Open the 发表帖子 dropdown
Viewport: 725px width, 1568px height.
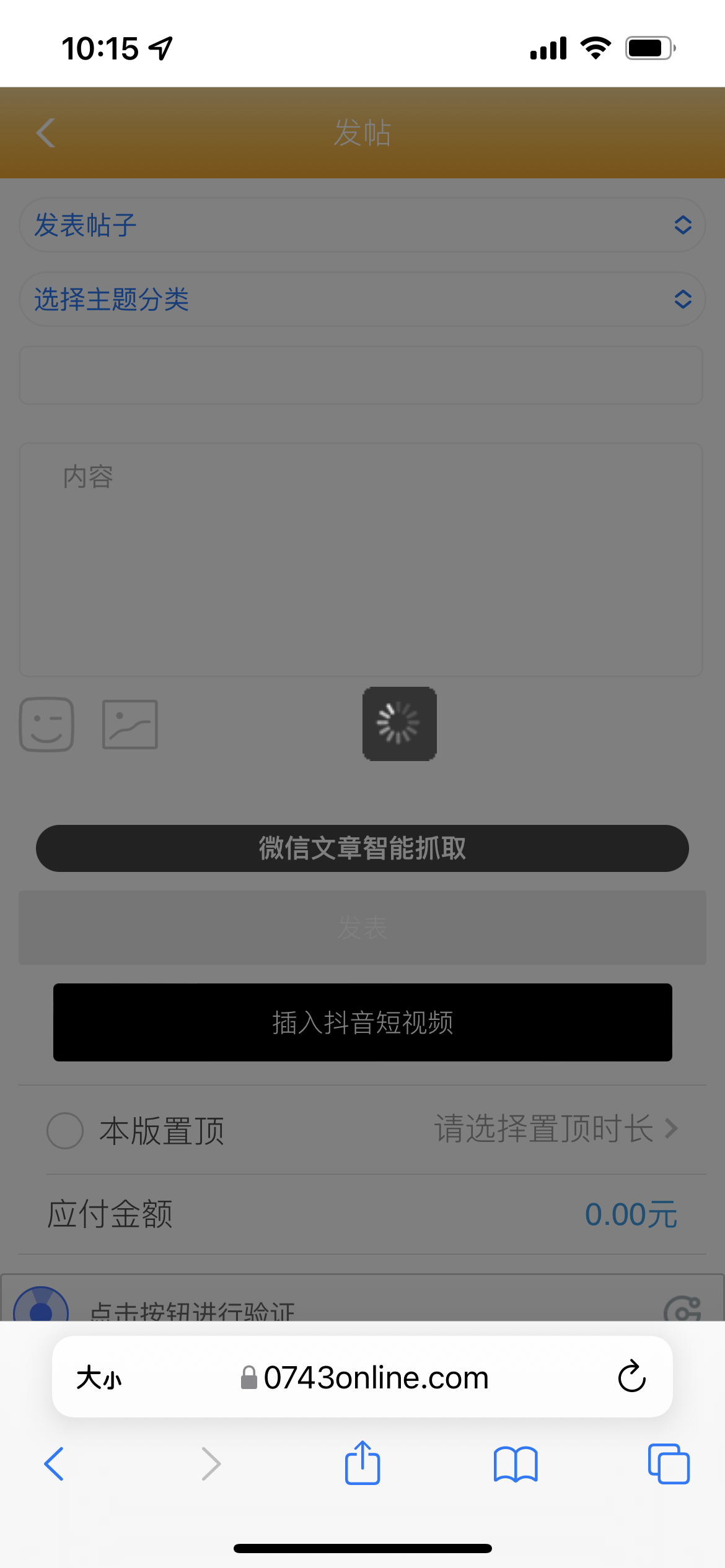(x=362, y=225)
